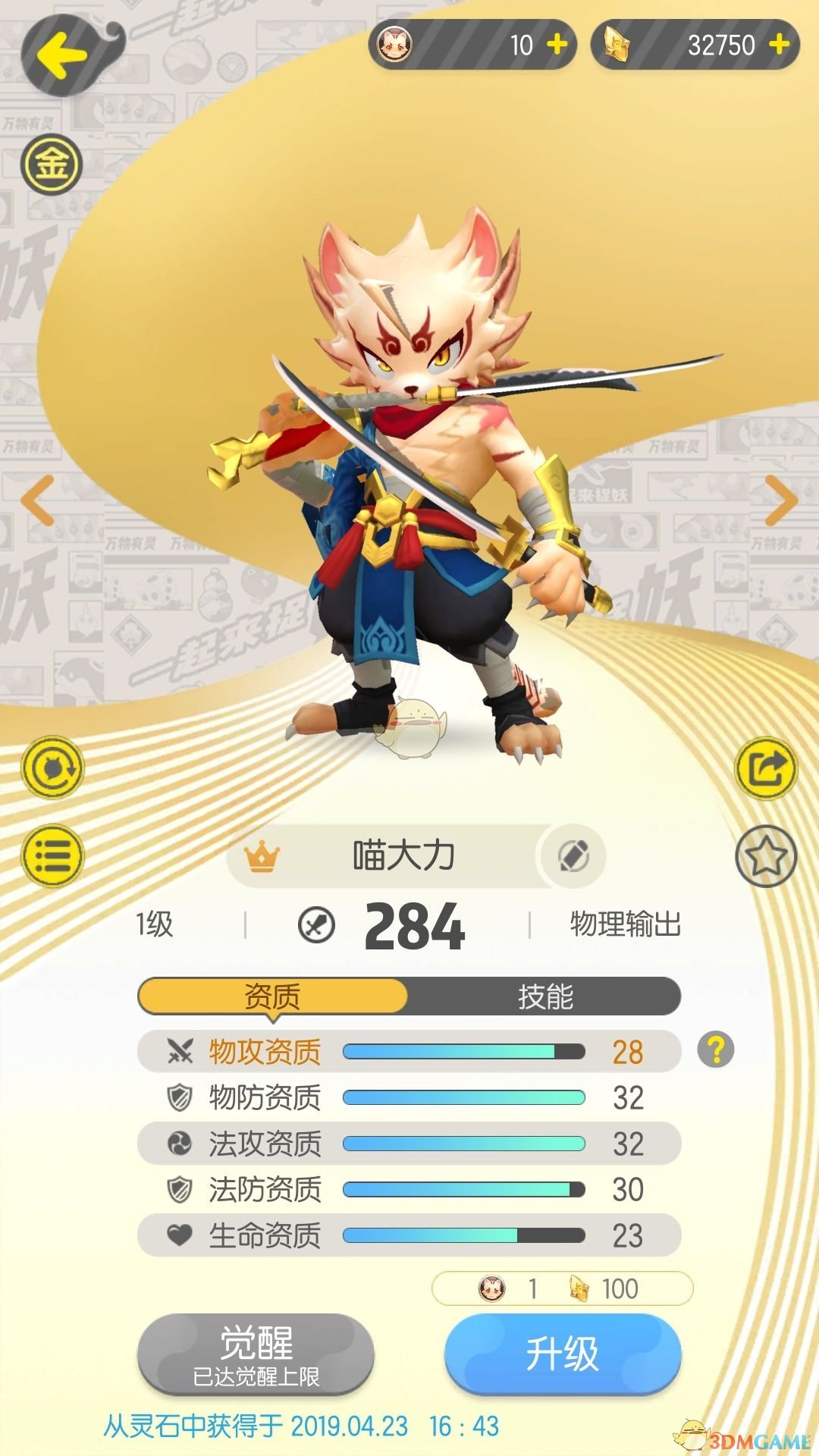The width and height of the screenshot is (819, 1456).
Task: Add more gold crystals with plus
Action: [780, 45]
